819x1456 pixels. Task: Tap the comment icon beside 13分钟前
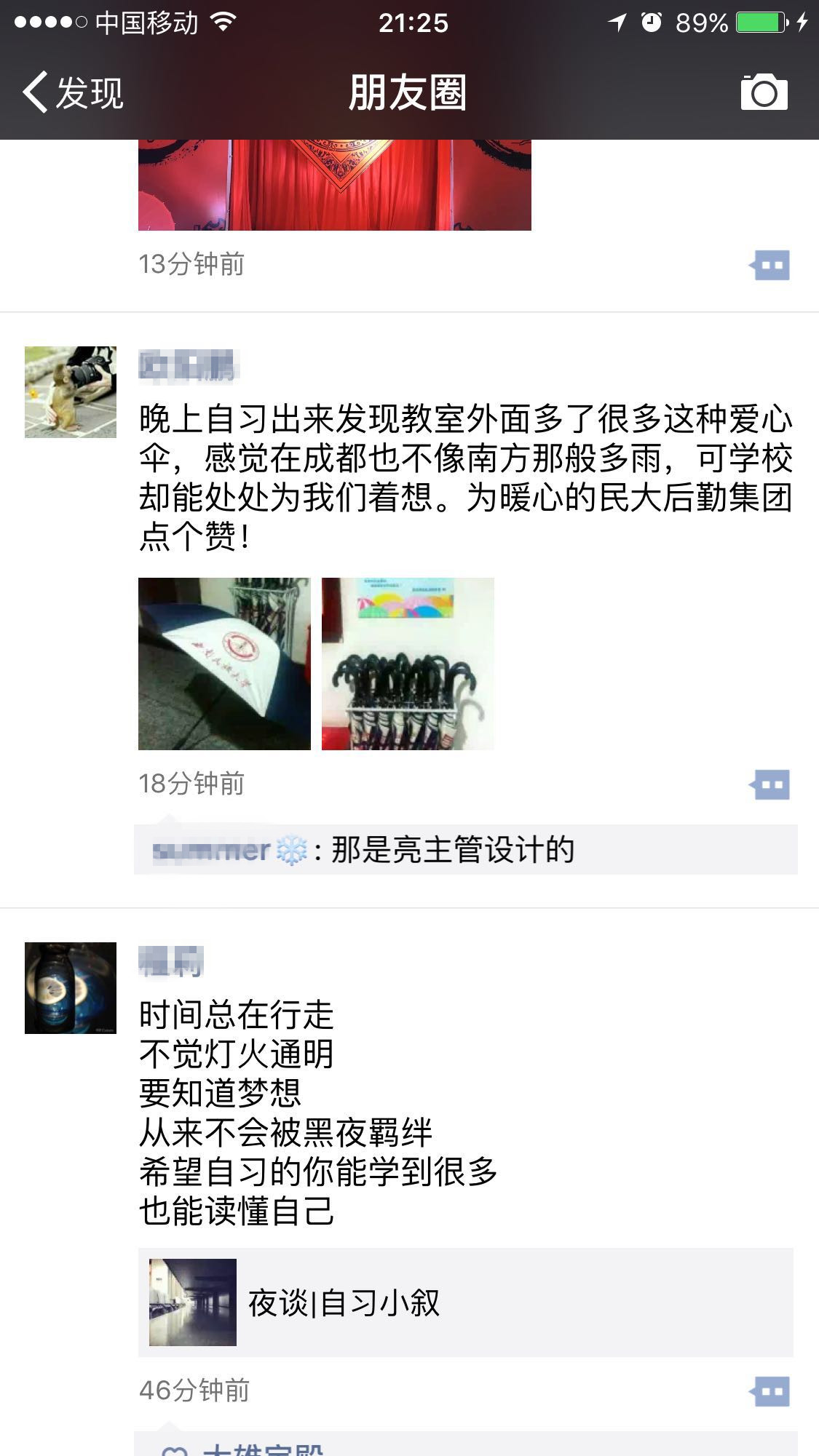(771, 265)
